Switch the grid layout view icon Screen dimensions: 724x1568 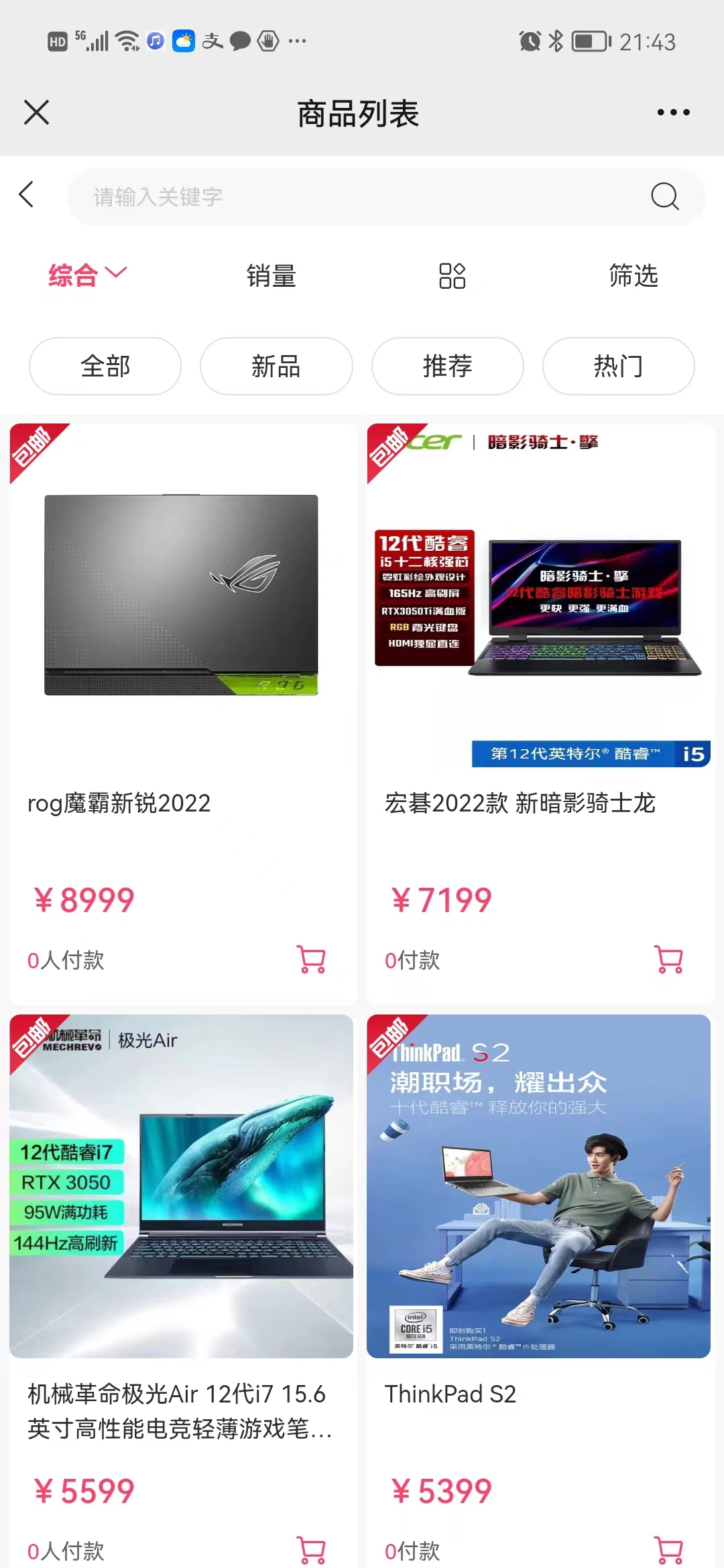(x=452, y=275)
